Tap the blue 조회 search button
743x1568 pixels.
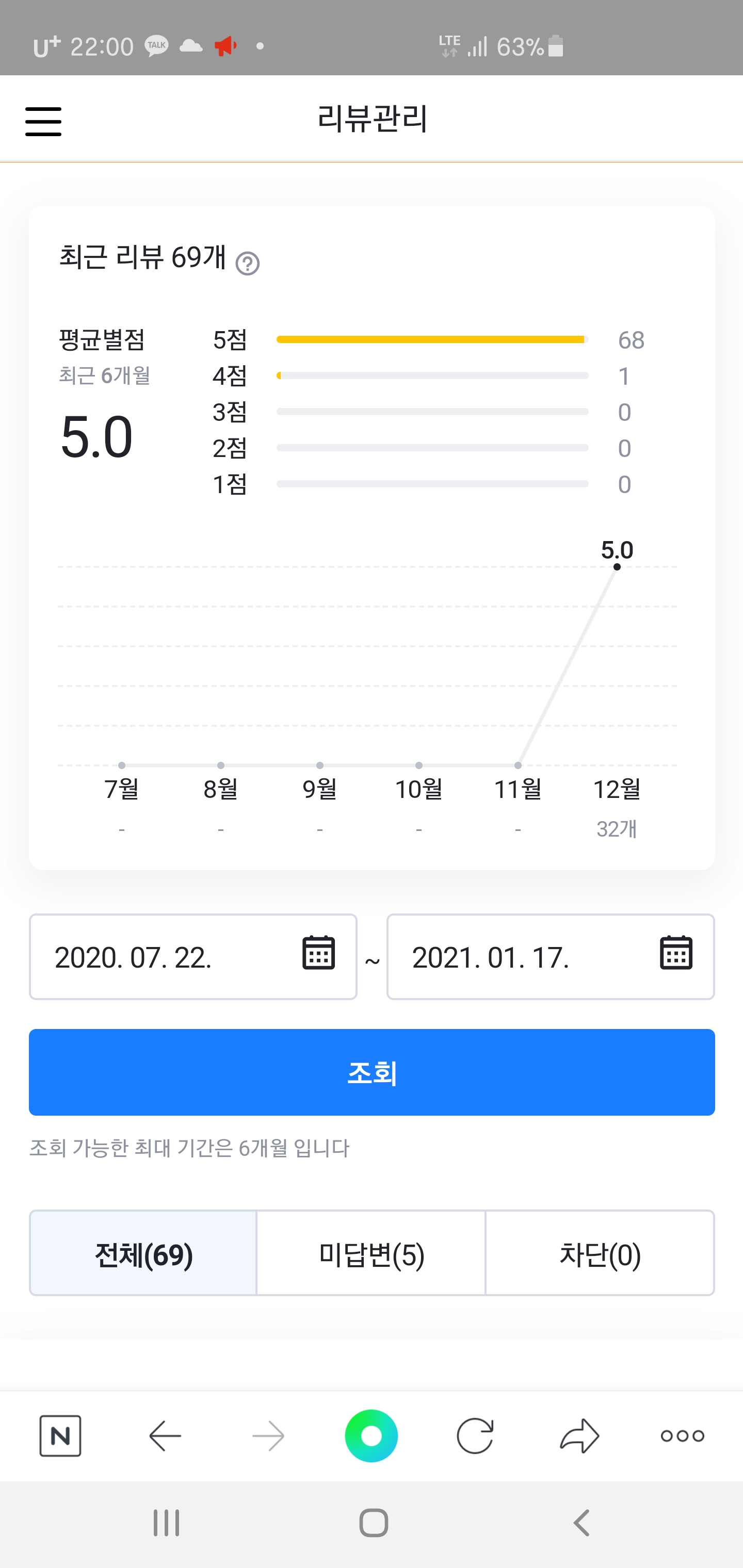[372, 1072]
